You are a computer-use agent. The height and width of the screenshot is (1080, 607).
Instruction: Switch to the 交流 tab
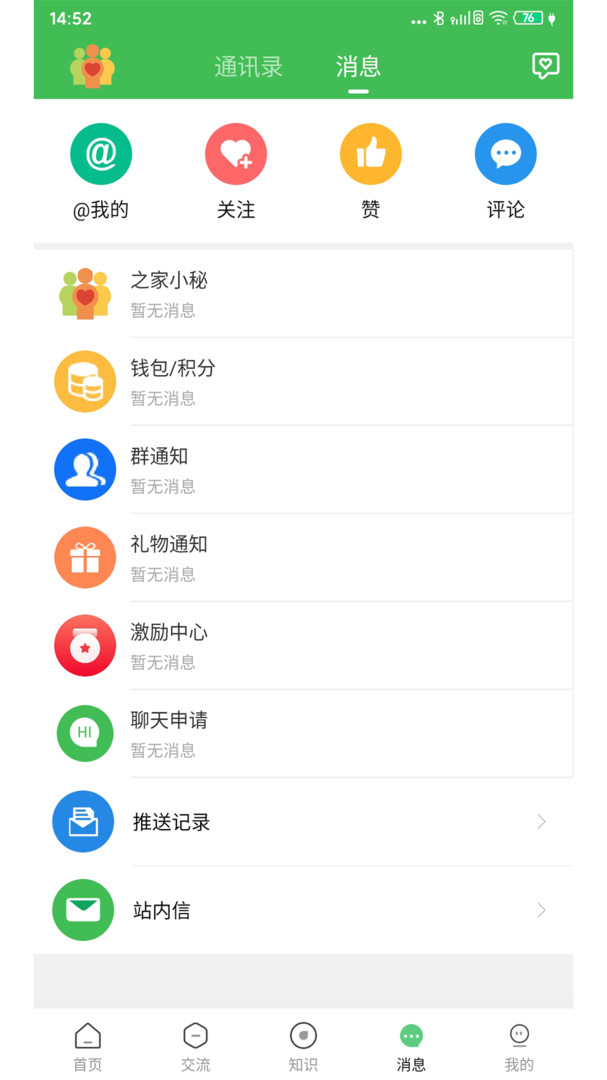click(196, 1046)
